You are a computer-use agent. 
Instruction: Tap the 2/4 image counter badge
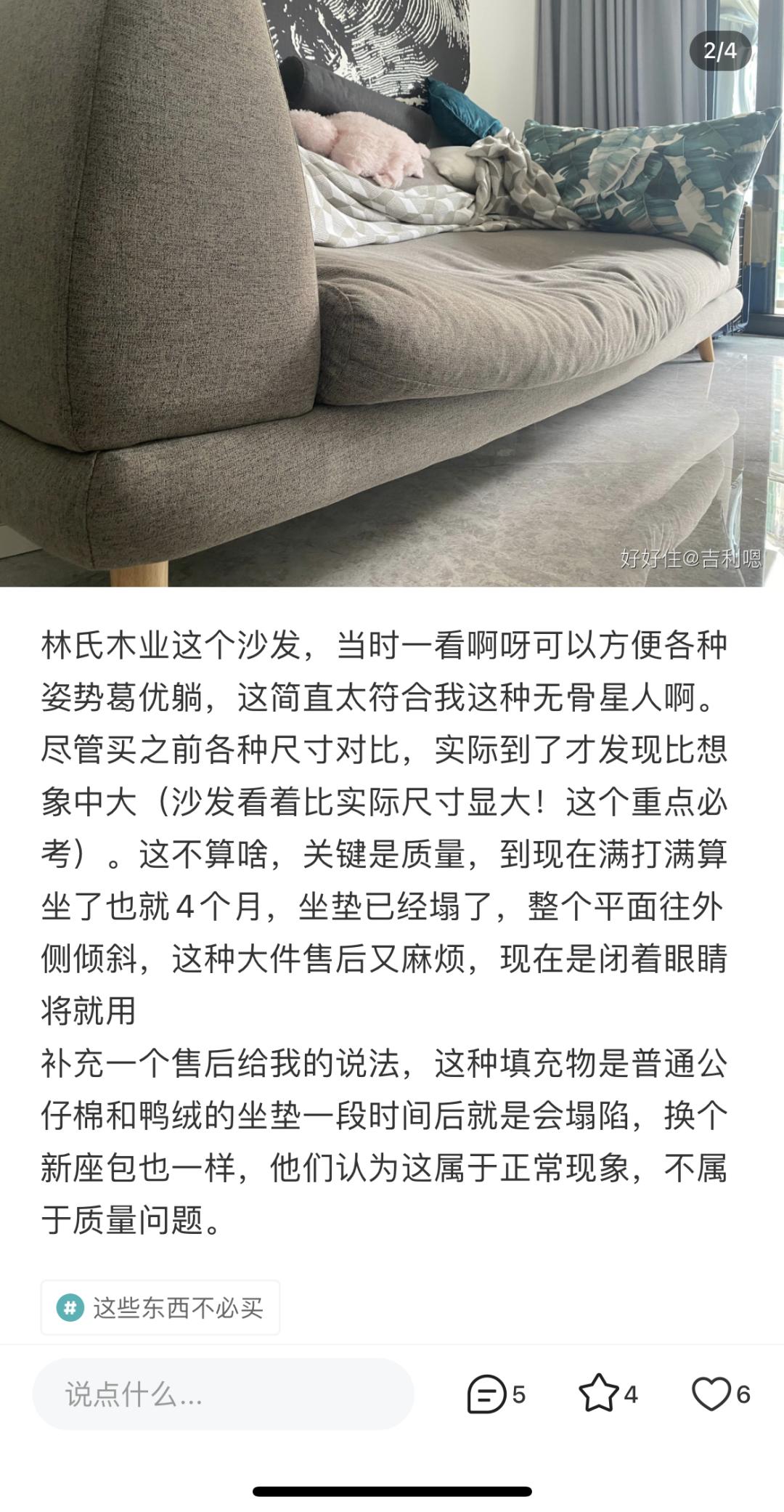point(719,51)
